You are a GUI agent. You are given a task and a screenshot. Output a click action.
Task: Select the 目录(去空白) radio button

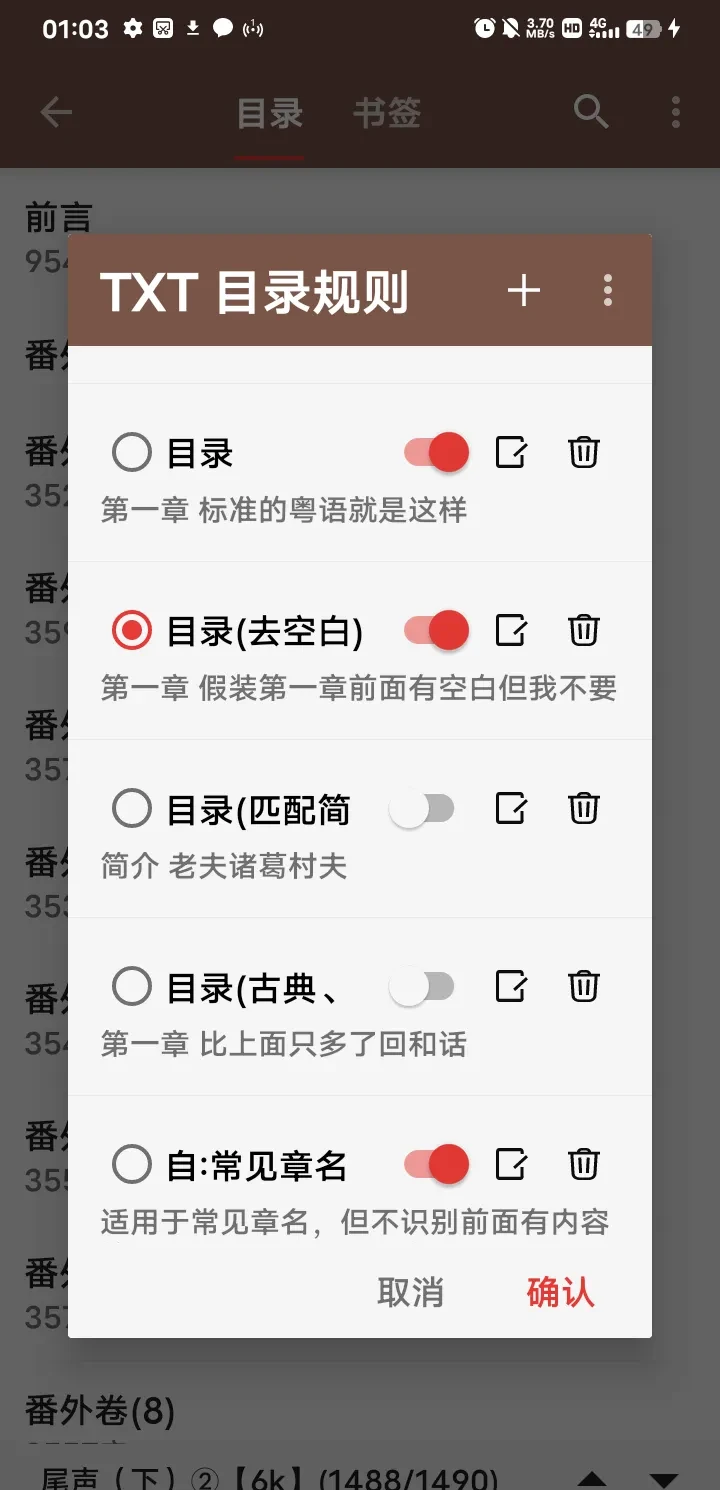(132, 630)
